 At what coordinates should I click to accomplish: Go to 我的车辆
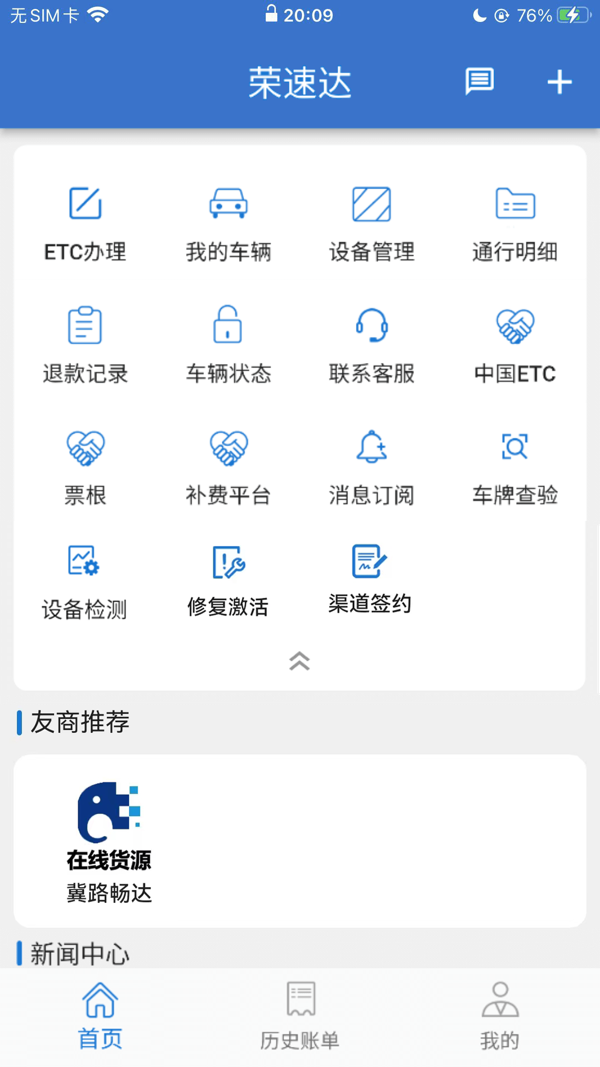click(228, 223)
